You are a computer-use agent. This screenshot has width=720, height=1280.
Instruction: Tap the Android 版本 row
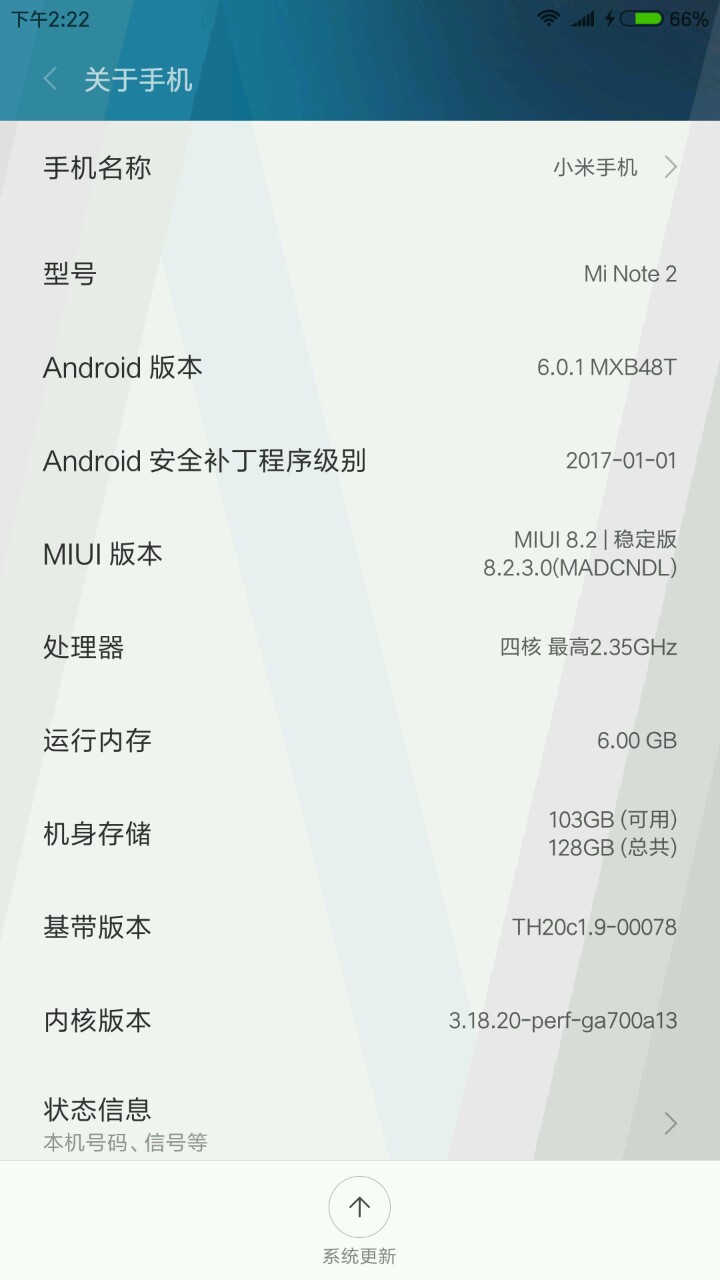click(x=360, y=367)
